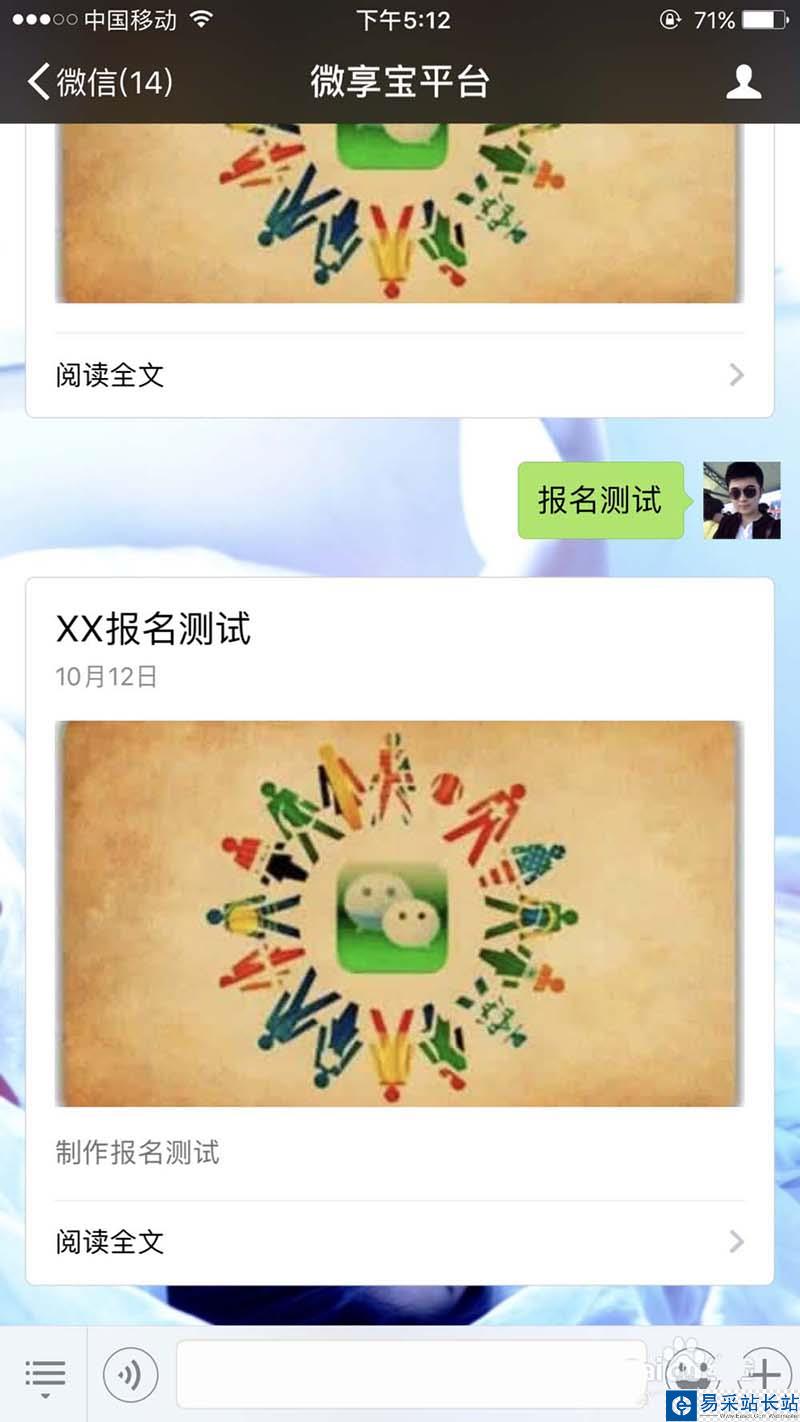Tap 阅读全文 under 制作报名测试
800x1422 pixels.
pyautogui.click(x=400, y=1242)
